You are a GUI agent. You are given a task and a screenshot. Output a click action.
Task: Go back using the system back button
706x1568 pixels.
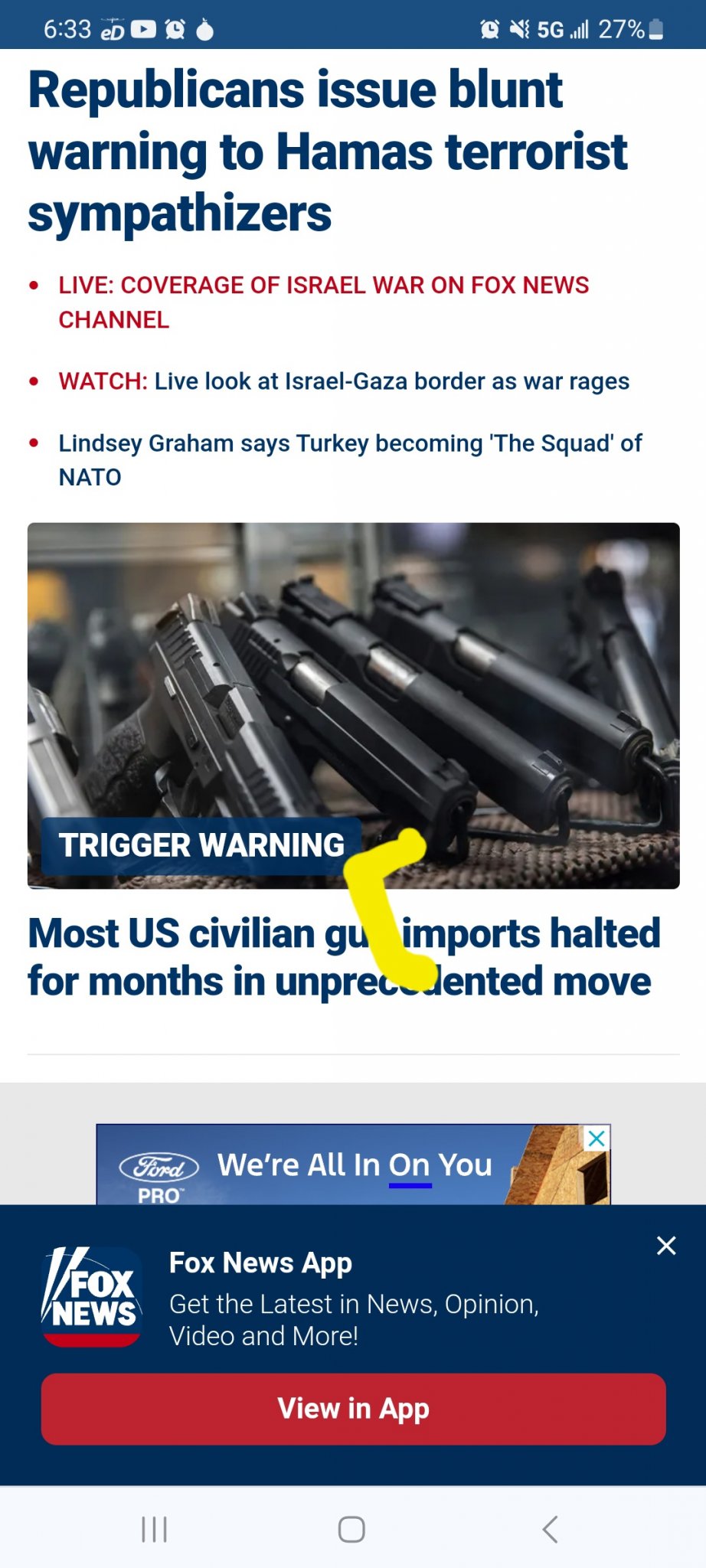[550, 1529]
